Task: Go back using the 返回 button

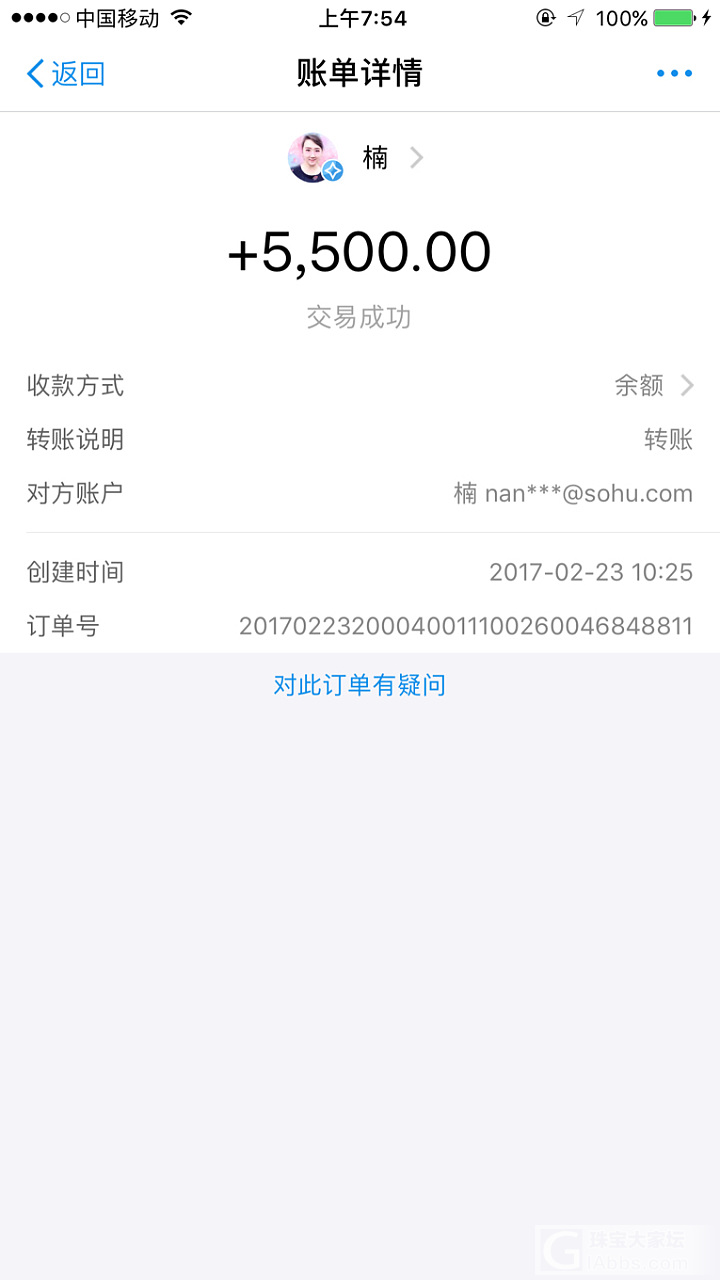Action: point(66,74)
